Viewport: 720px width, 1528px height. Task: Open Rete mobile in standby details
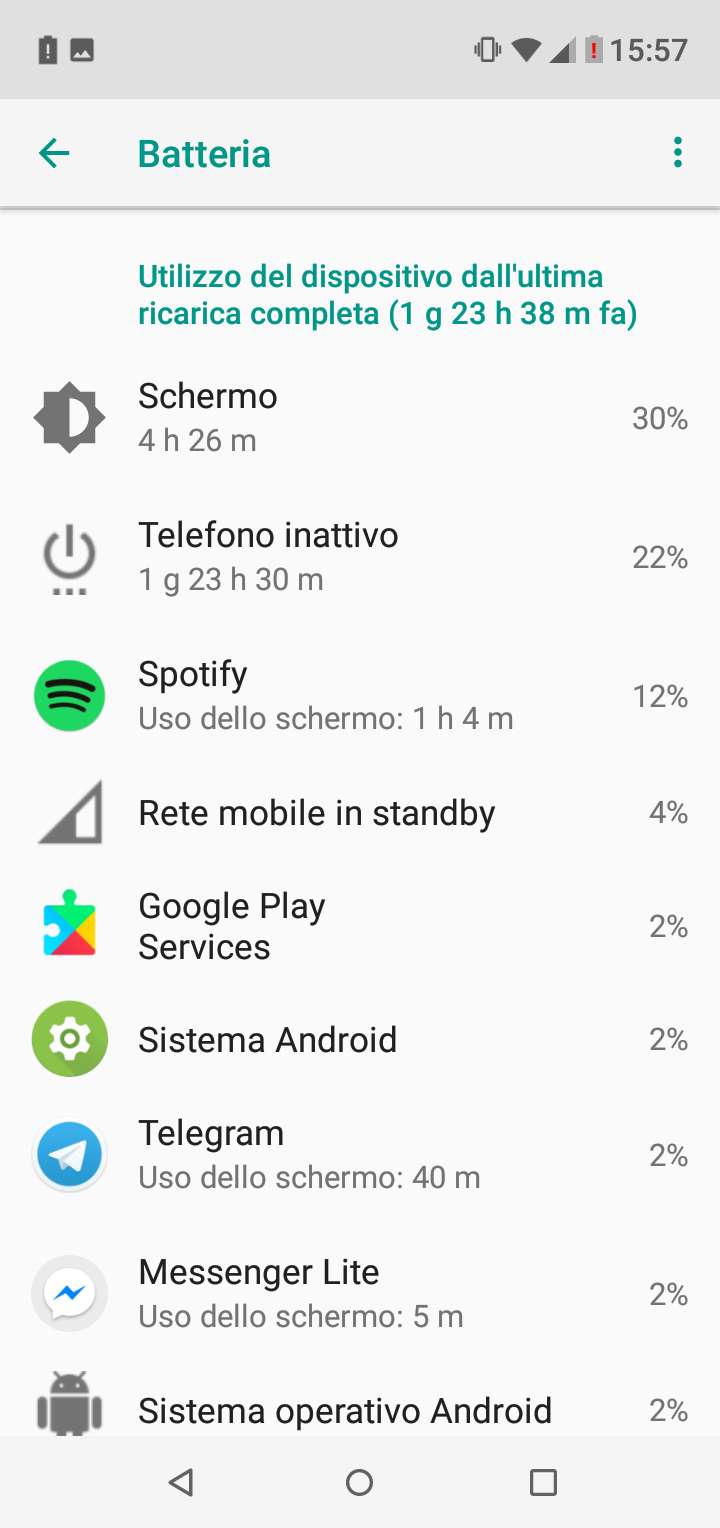(x=360, y=813)
